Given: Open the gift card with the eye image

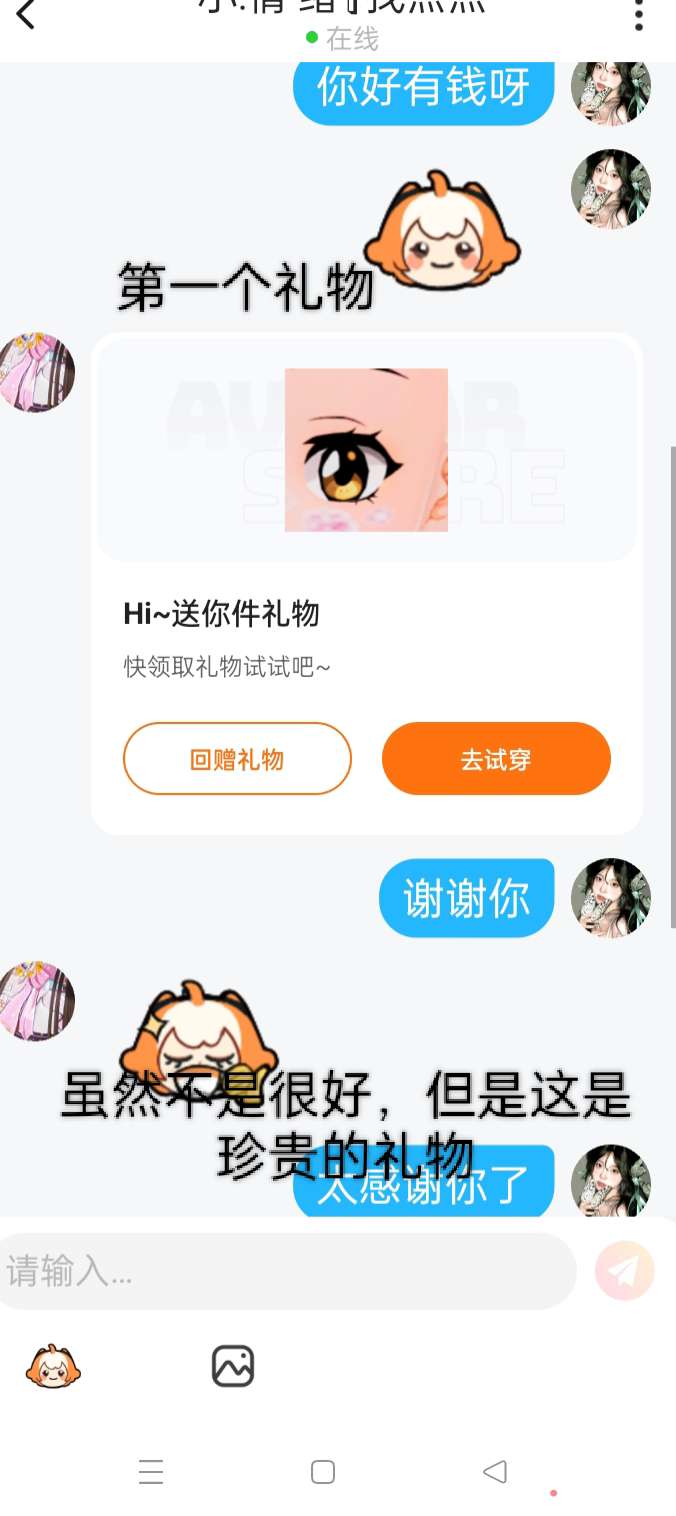Looking at the screenshot, I should (366, 450).
